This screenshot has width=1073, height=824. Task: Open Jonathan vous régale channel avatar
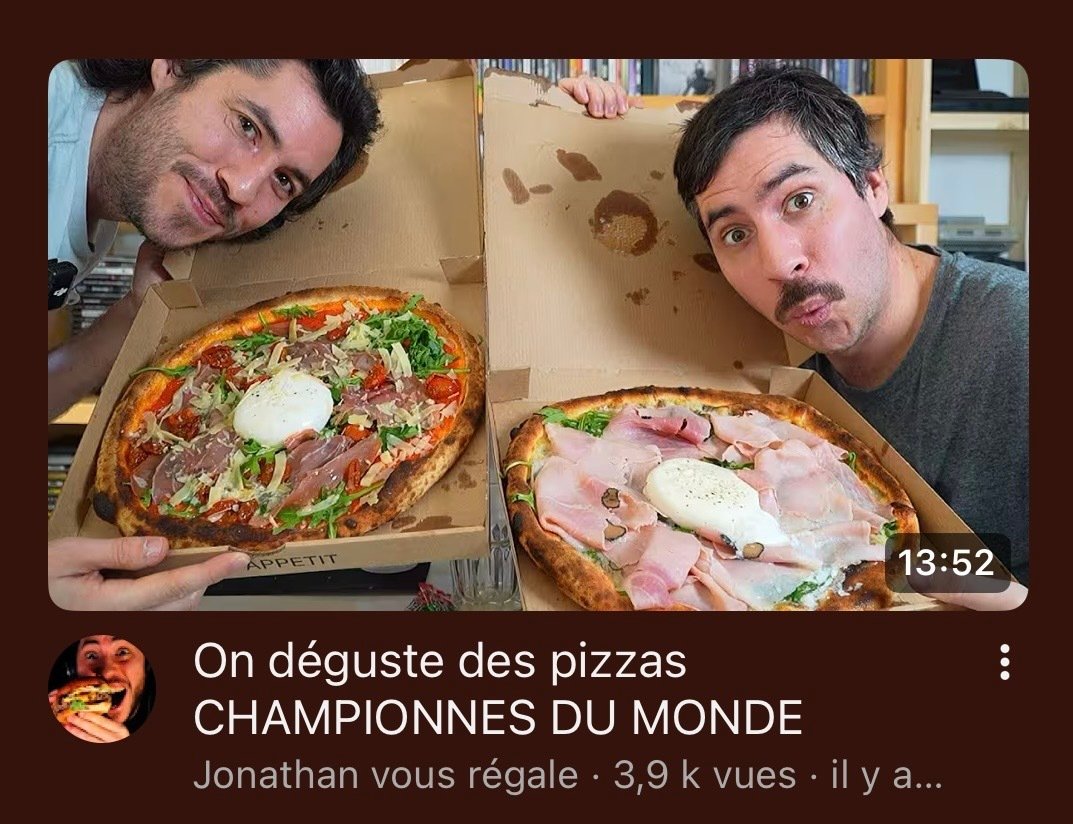tap(101, 689)
